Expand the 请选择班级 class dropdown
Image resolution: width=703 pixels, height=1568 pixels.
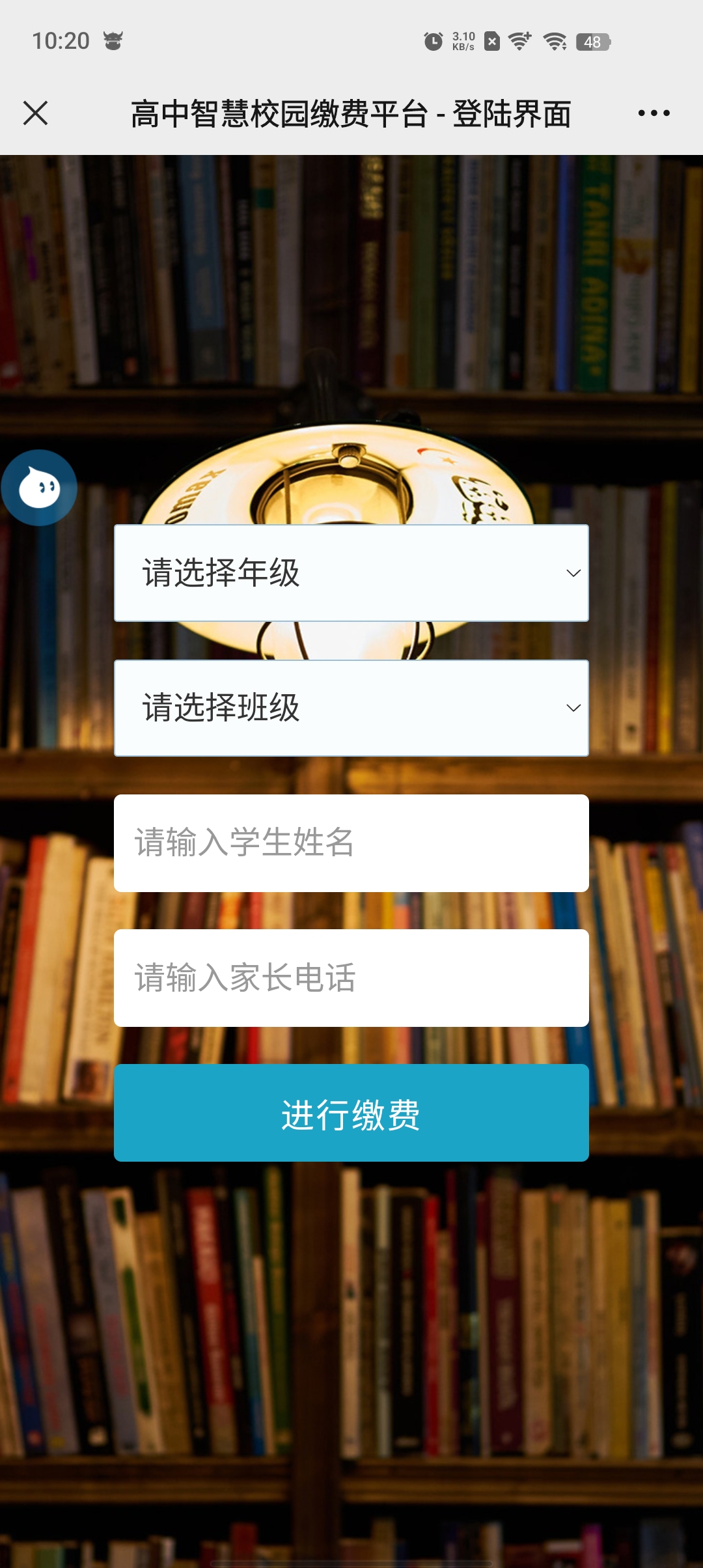(x=351, y=708)
